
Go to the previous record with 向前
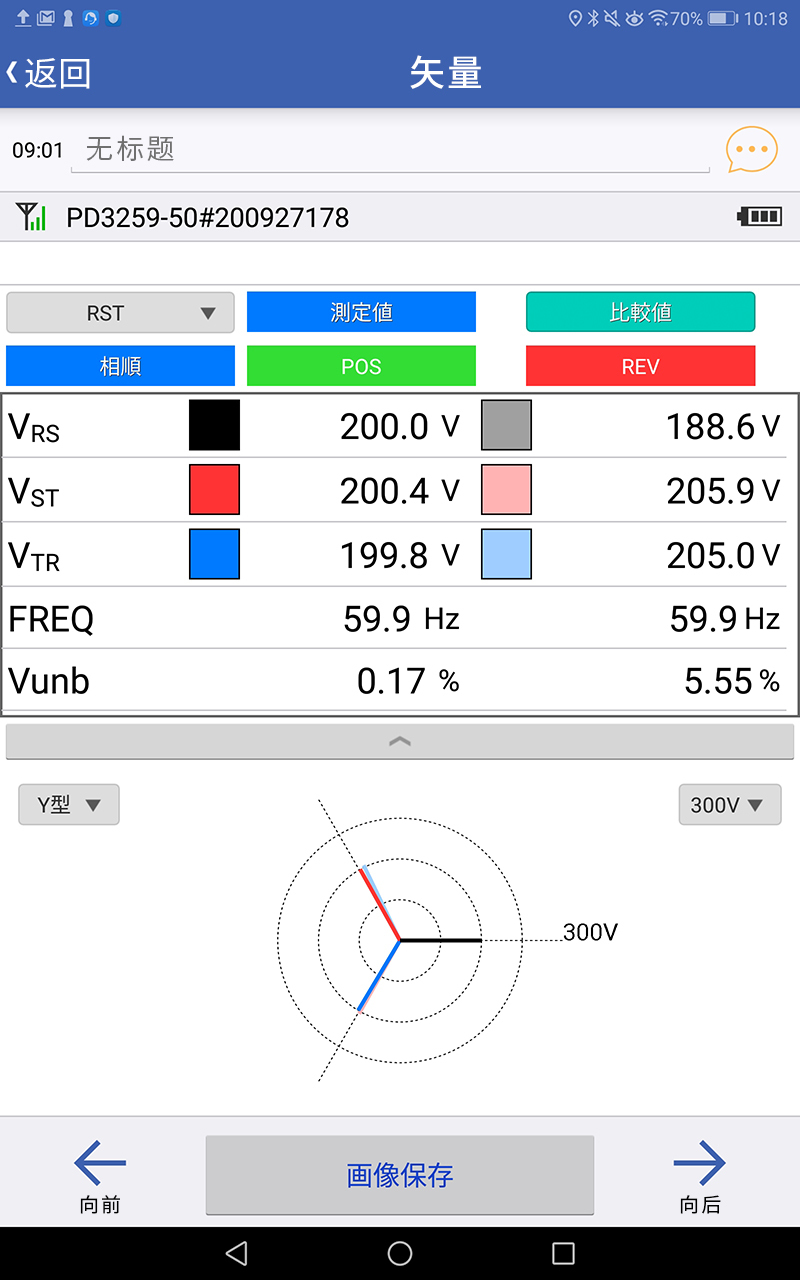pos(100,1175)
